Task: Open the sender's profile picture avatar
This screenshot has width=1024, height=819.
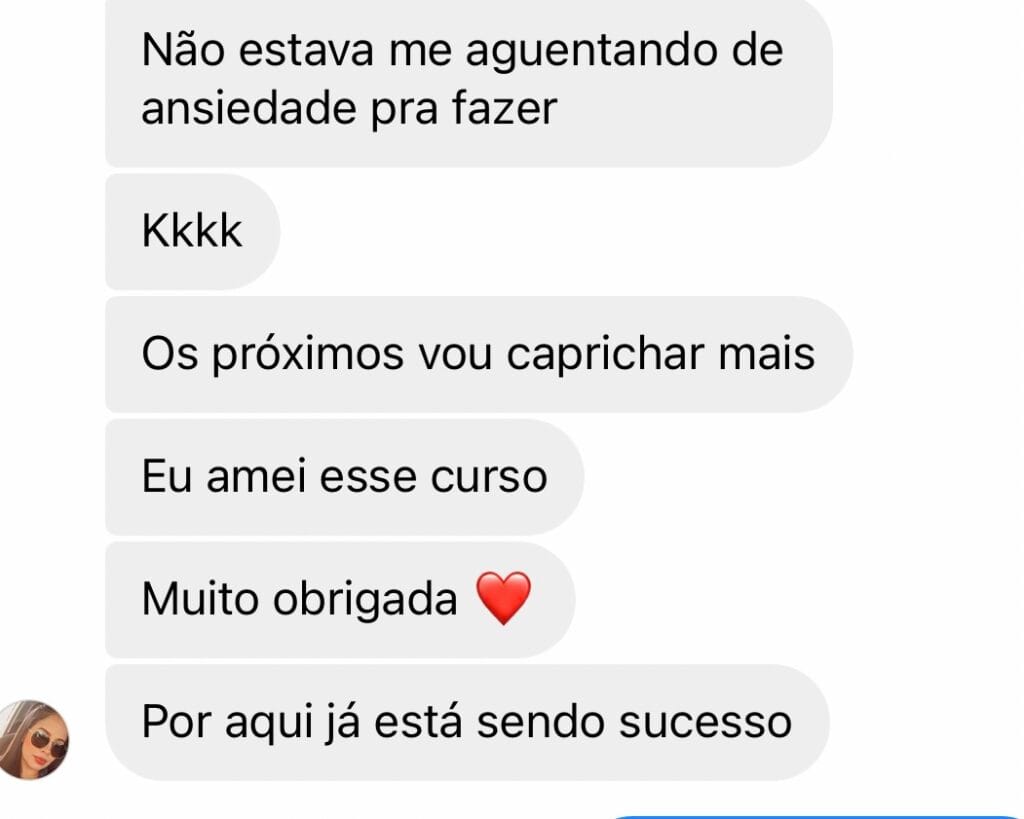Action: (33, 740)
